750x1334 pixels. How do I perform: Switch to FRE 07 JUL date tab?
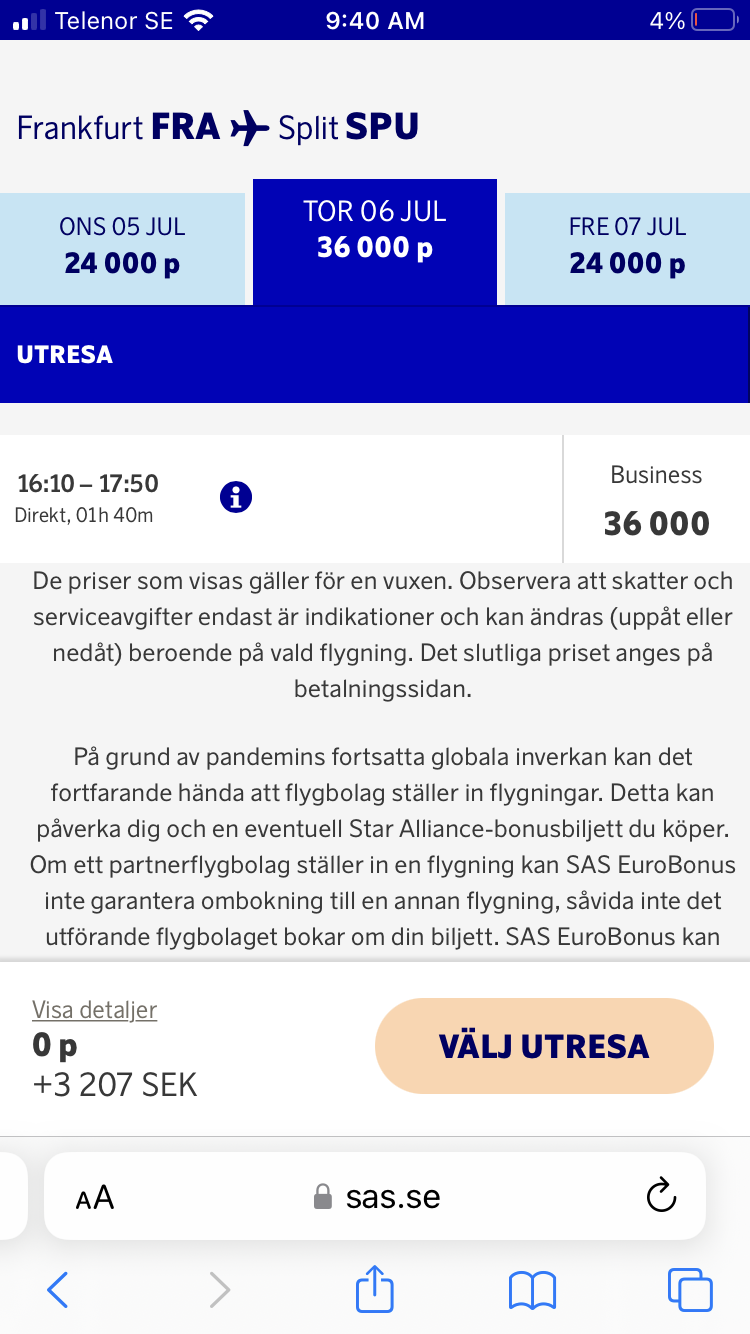627,246
